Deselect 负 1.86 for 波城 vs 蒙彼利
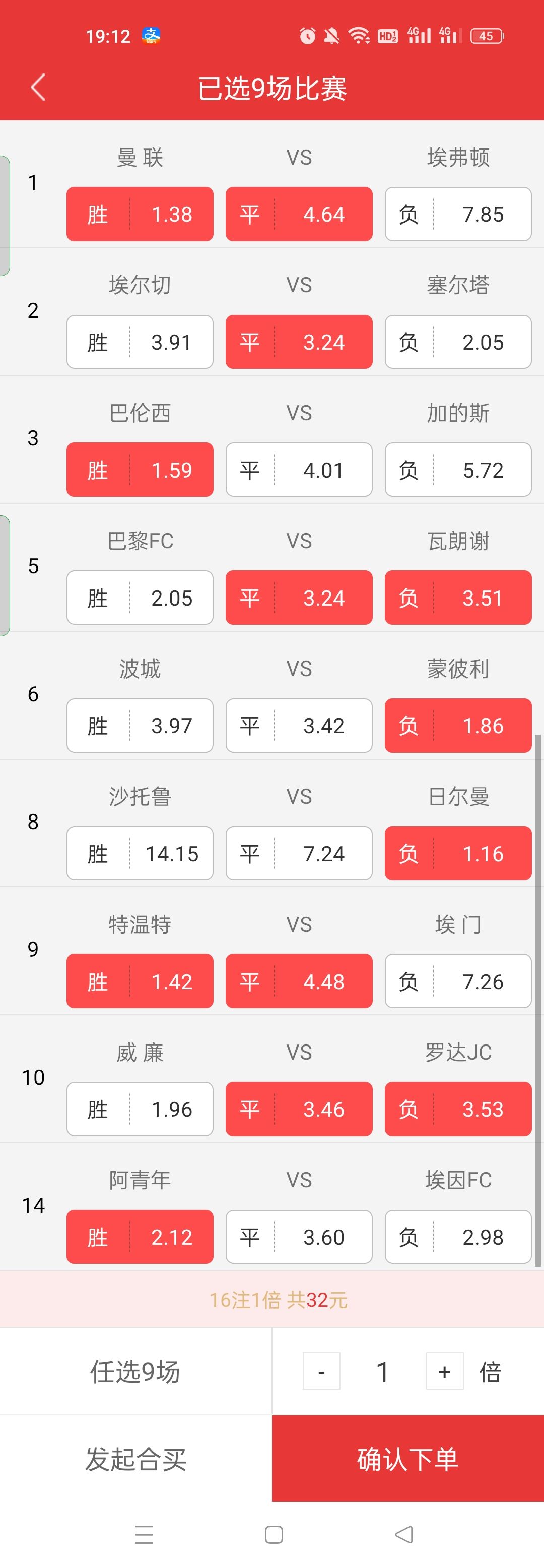The height and width of the screenshot is (1568, 544). click(x=457, y=725)
